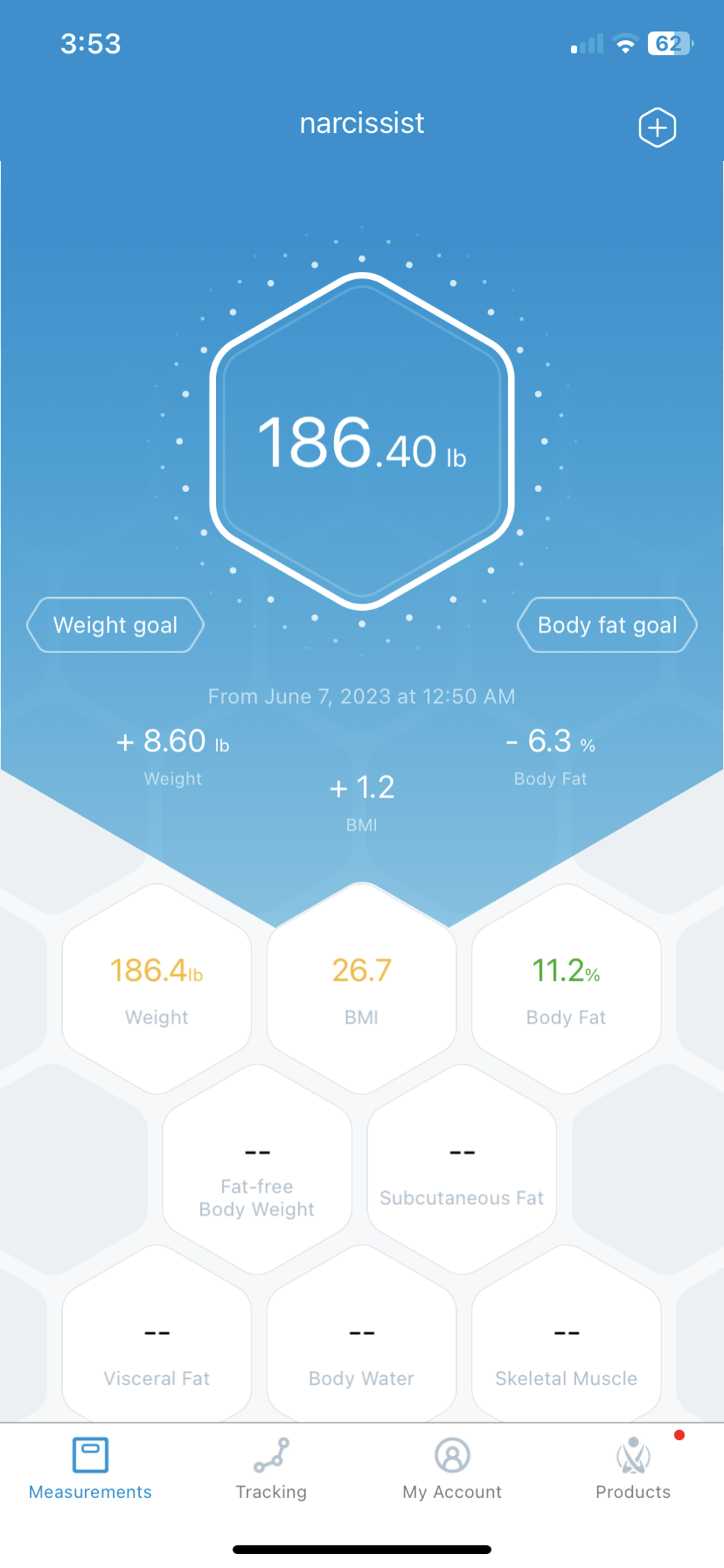Open the Fat-free Body Weight tile
Screen dimensions: 724x1568
click(257, 1170)
